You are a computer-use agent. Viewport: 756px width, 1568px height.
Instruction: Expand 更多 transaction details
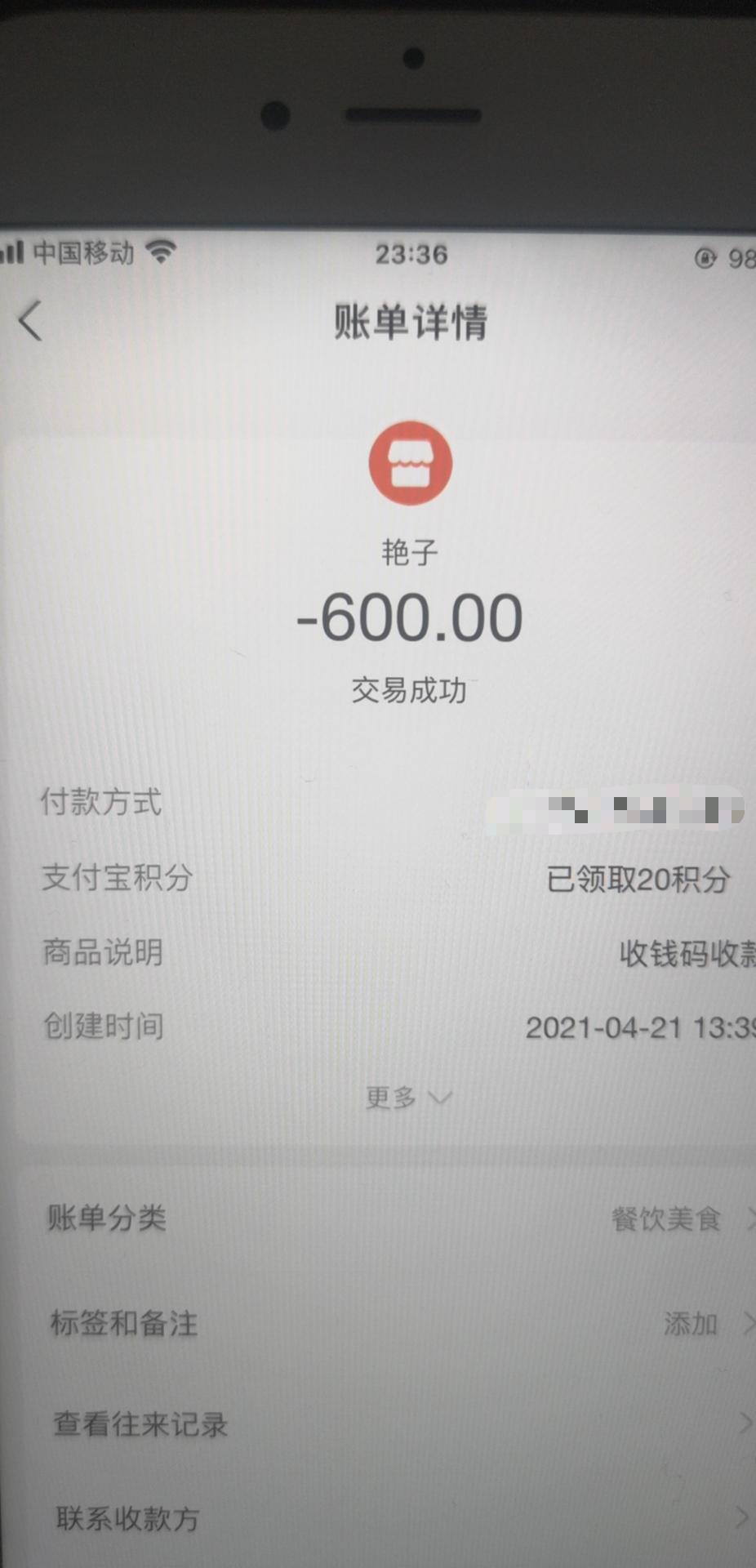pos(407,1097)
